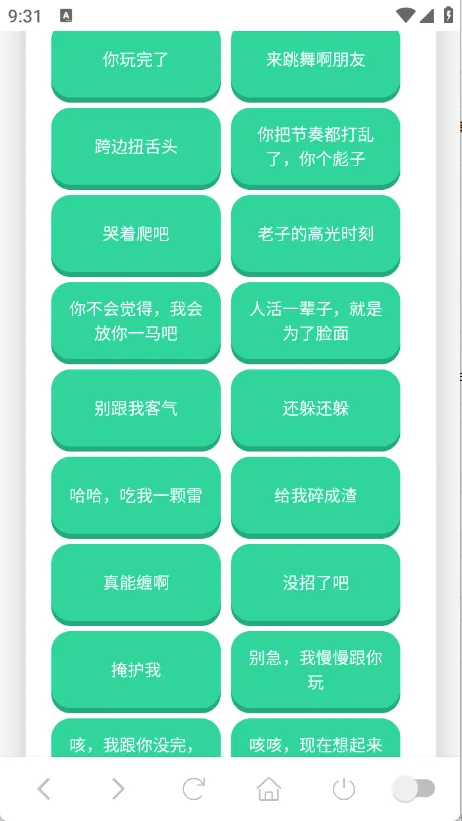This screenshot has width=462, height=821.
Task: Tap 别急，我慢慢跟你玩 button
Action: click(315, 671)
